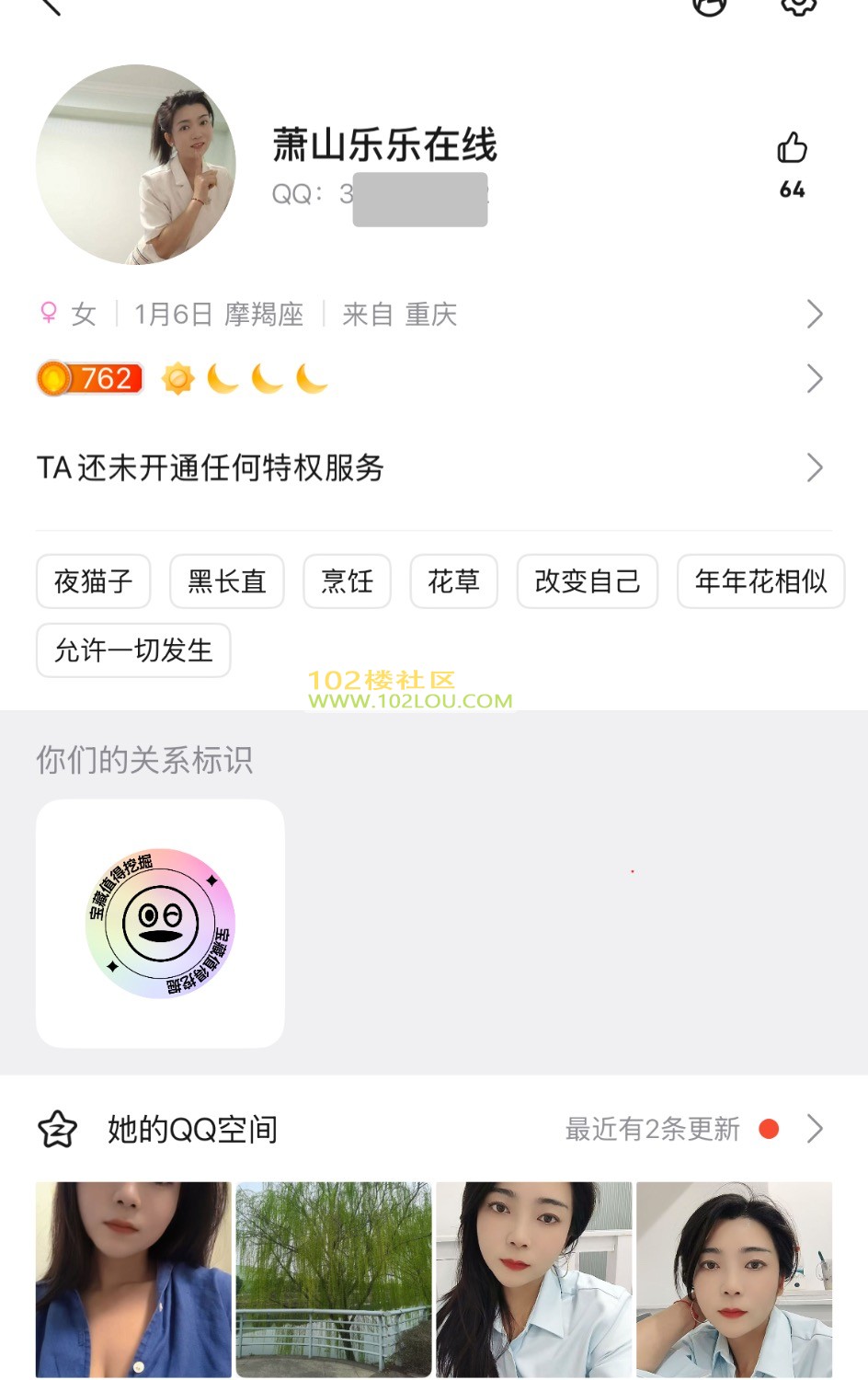The image size is (868, 1380).
Task: Open the round profile avatar photo
Action: point(136,165)
